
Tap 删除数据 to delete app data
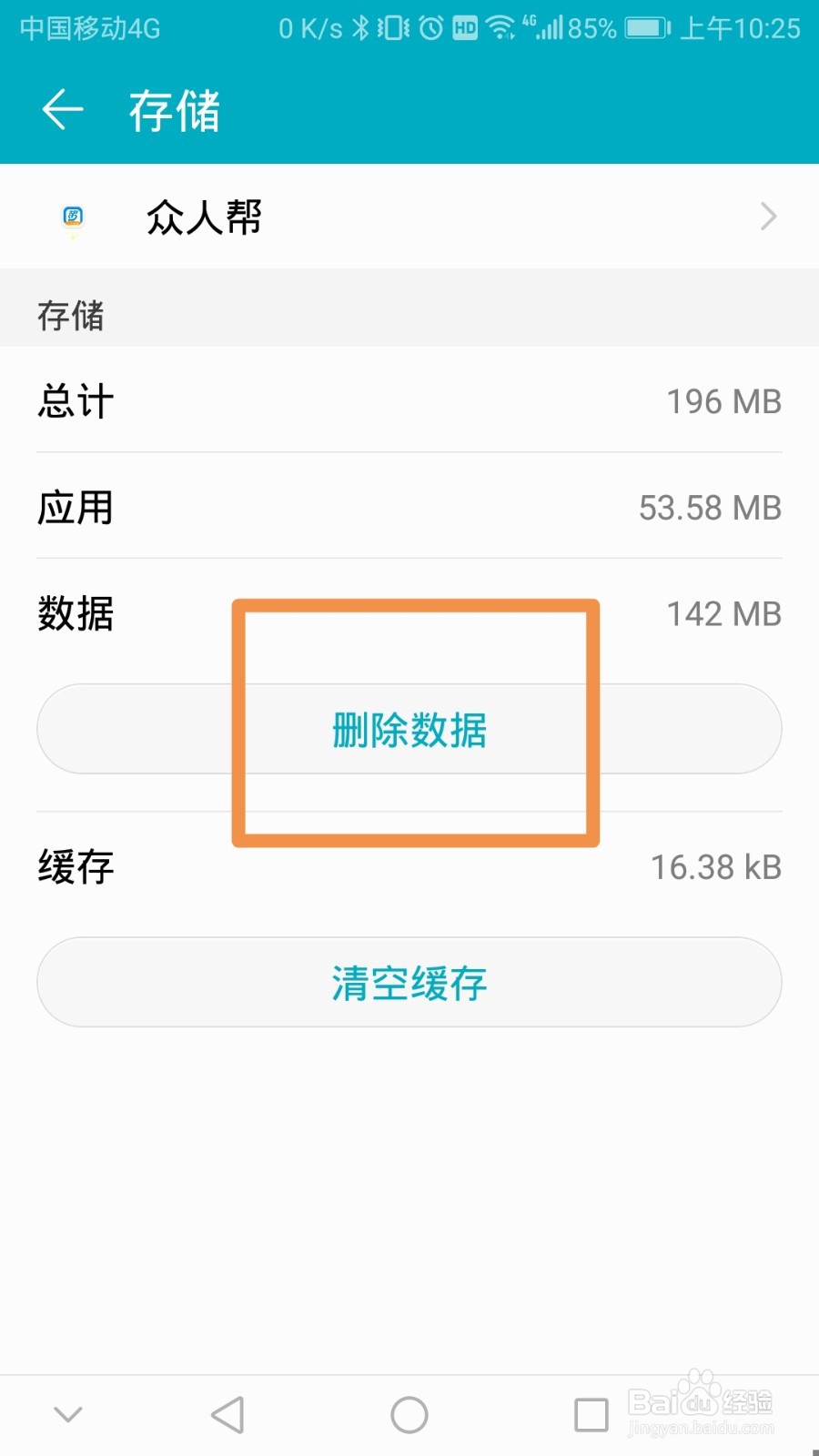pos(408,728)
